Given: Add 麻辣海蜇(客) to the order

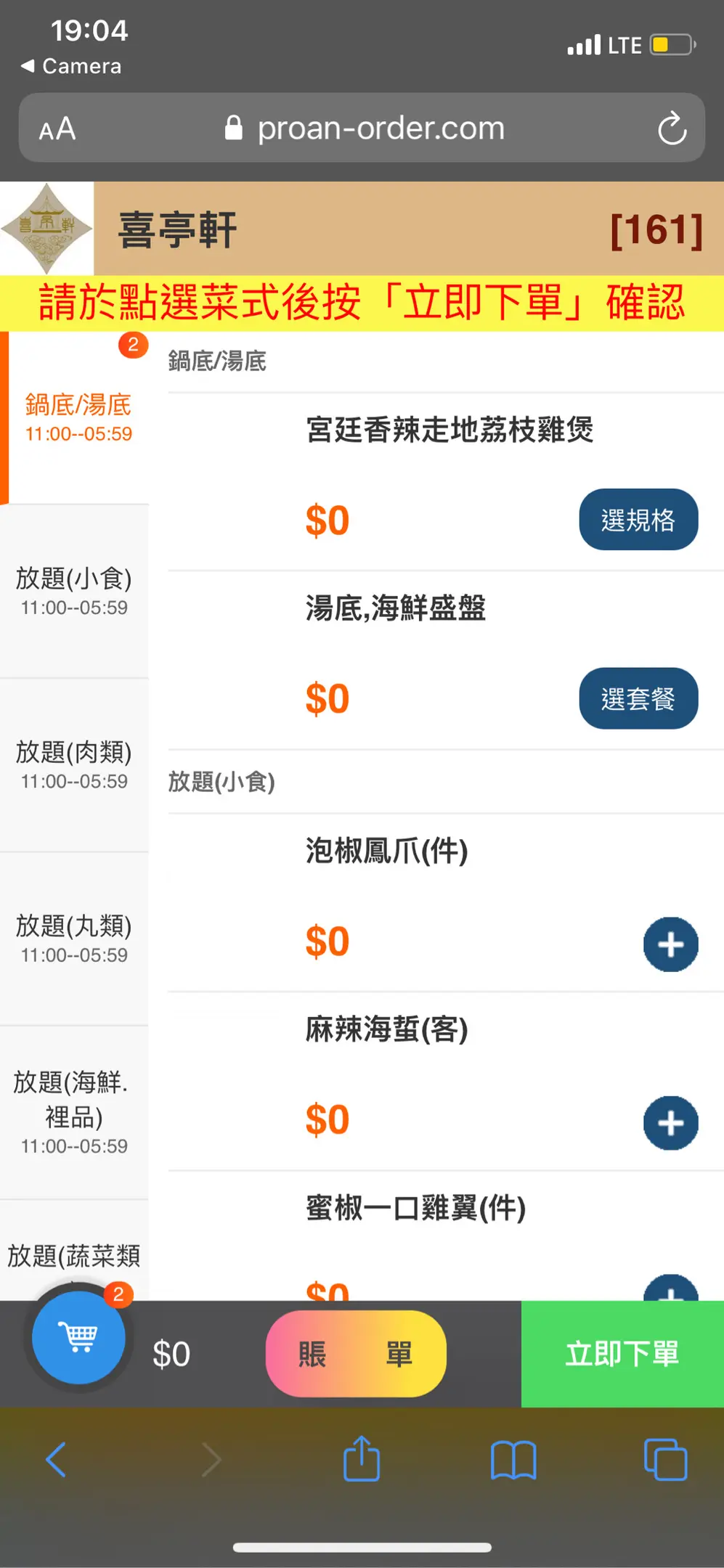Looking at the screenshot, I should (x=670, y=1123).
